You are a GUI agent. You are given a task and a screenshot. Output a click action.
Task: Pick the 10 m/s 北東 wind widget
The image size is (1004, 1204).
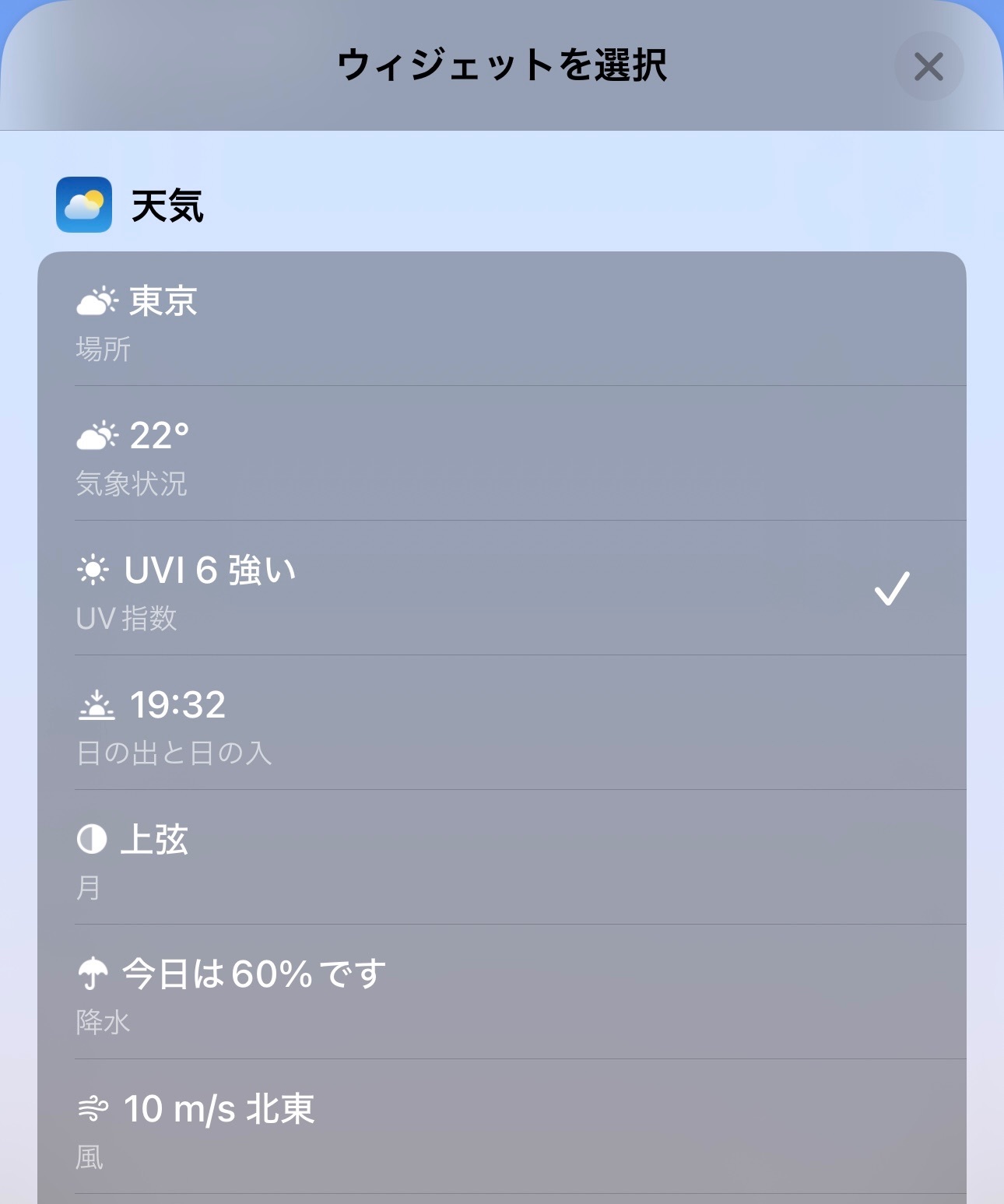click(x=501, y=1127)
